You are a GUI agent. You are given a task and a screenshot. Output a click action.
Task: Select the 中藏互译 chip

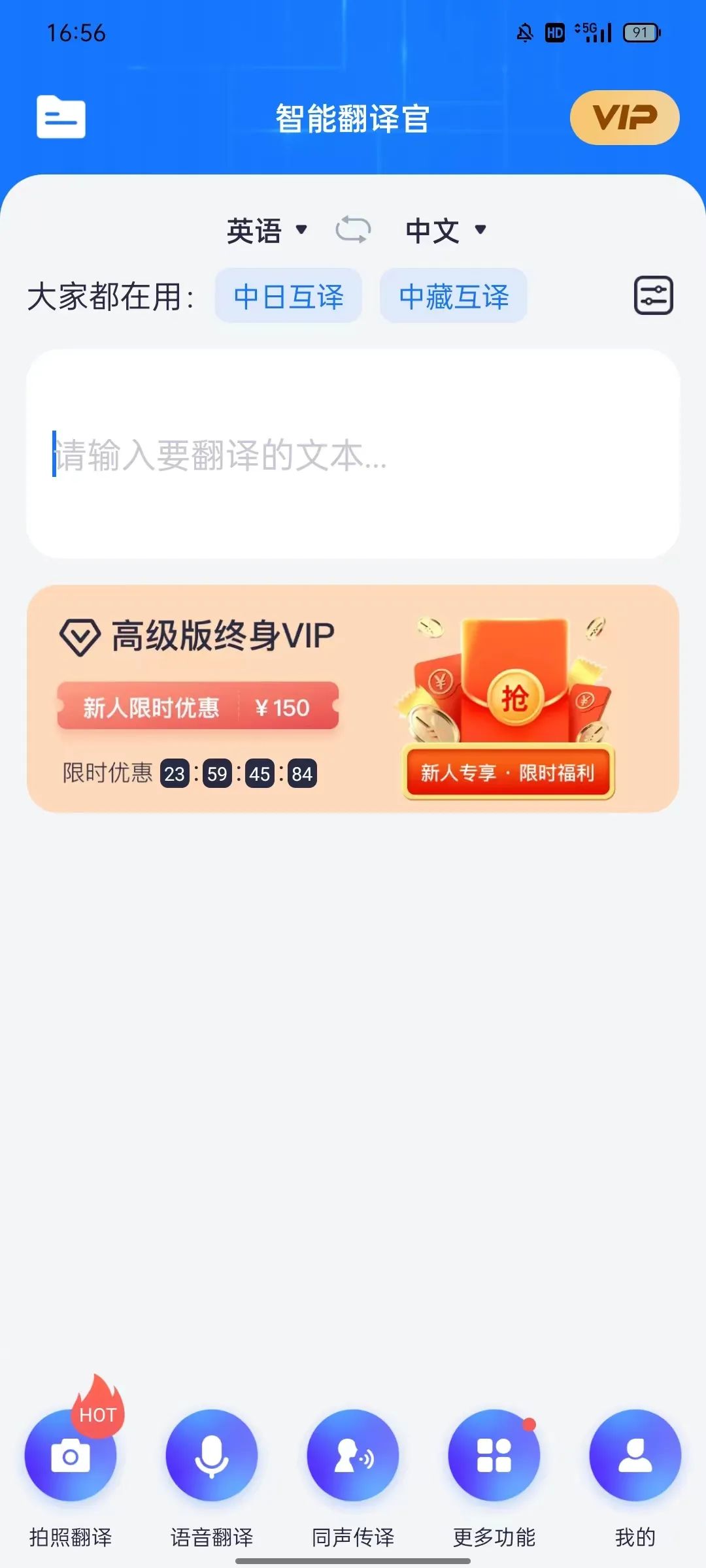(454, 296)
